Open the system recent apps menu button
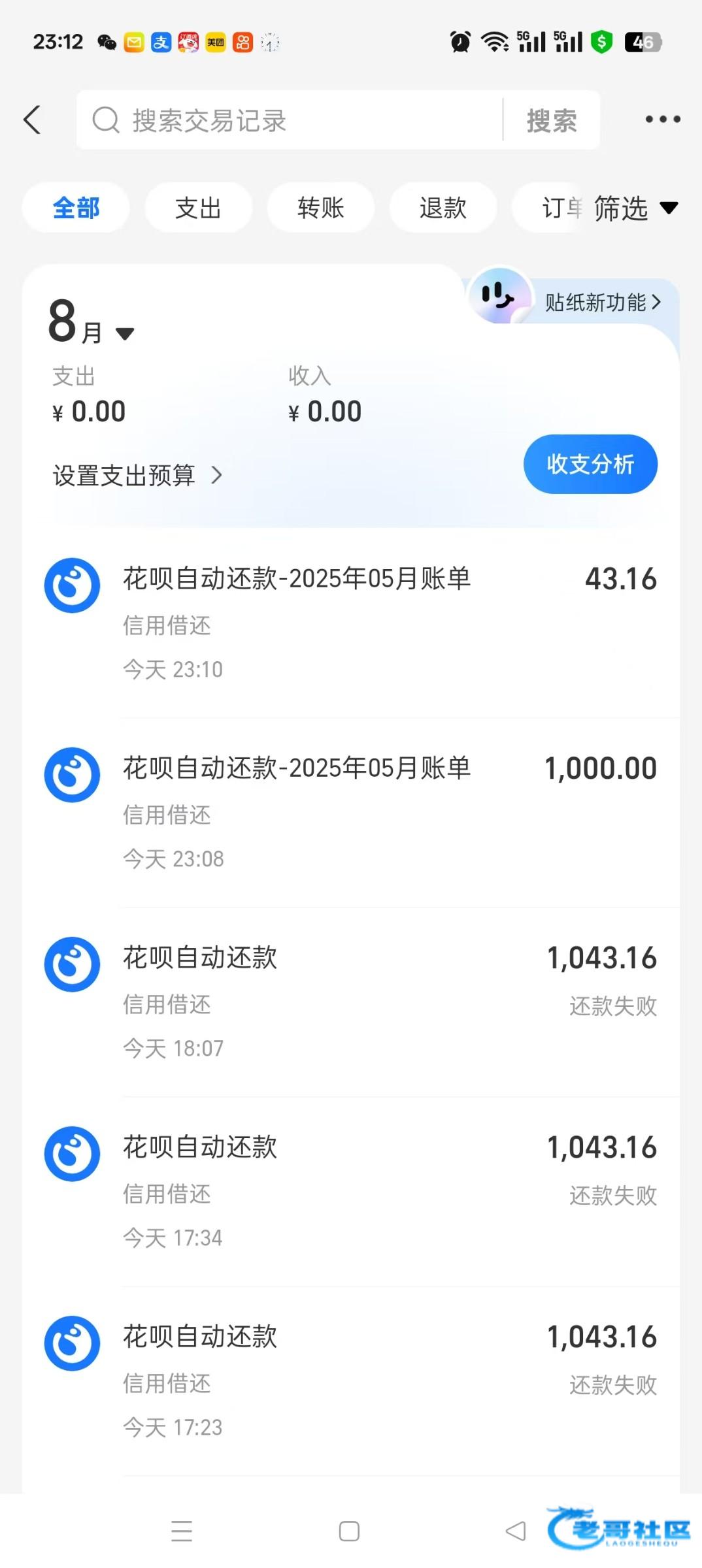Image resolution: width=702 pixels, height=1568 pixels. point(182,1531)
